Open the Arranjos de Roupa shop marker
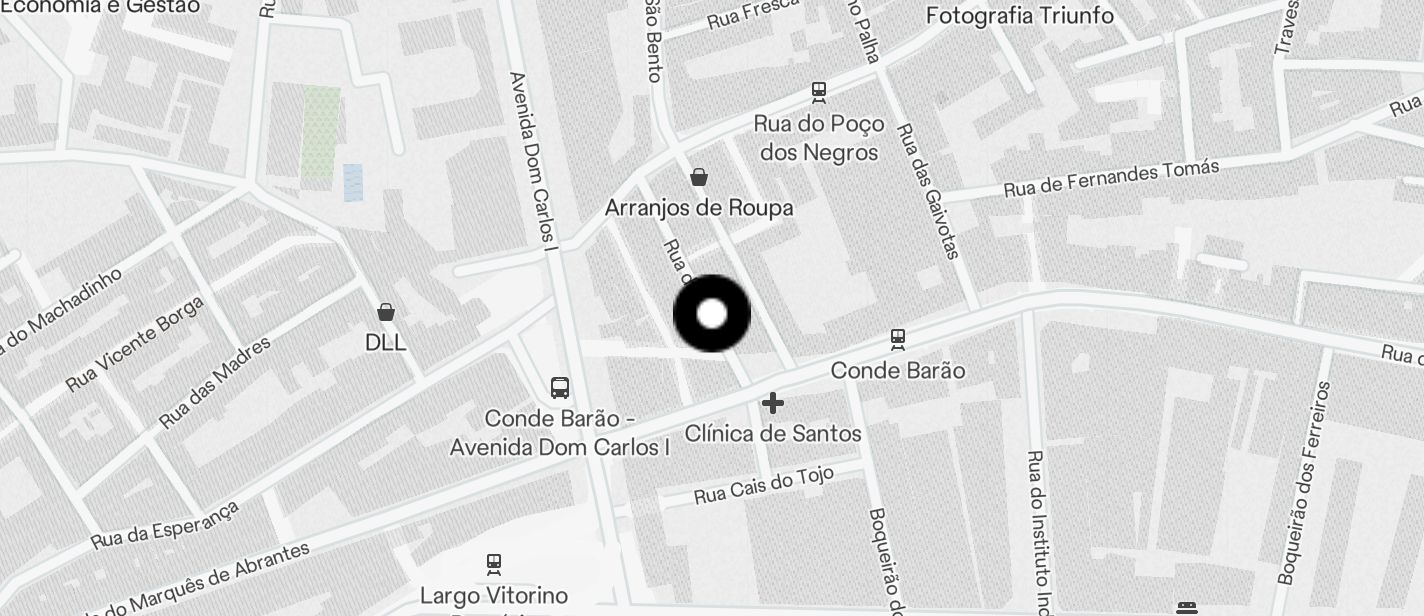The height and width of the screenshot is (616, 1424). (699, 177)
